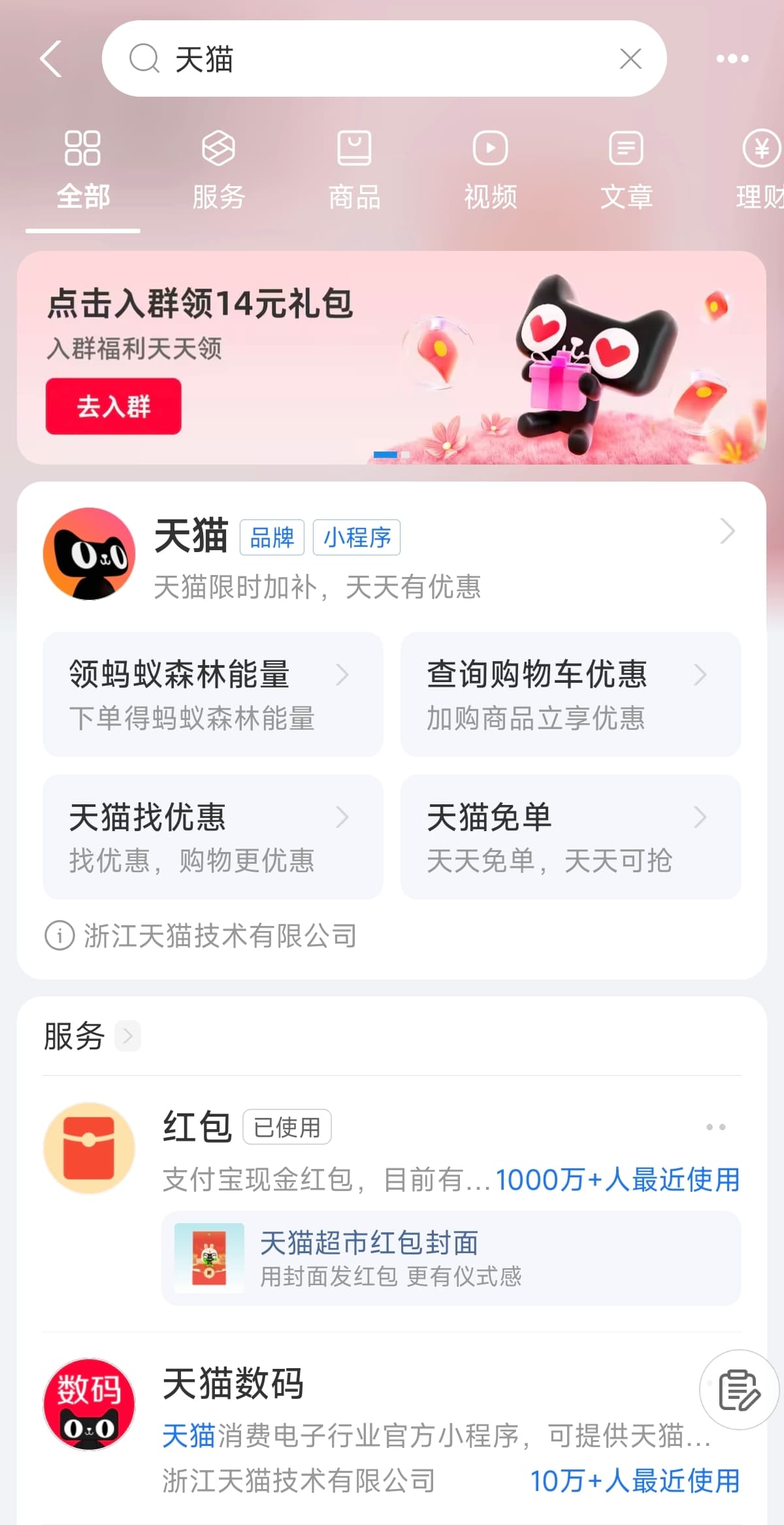Switch to the 商品 tab
The image size is (784, 1525).
[x=354, y=170]
